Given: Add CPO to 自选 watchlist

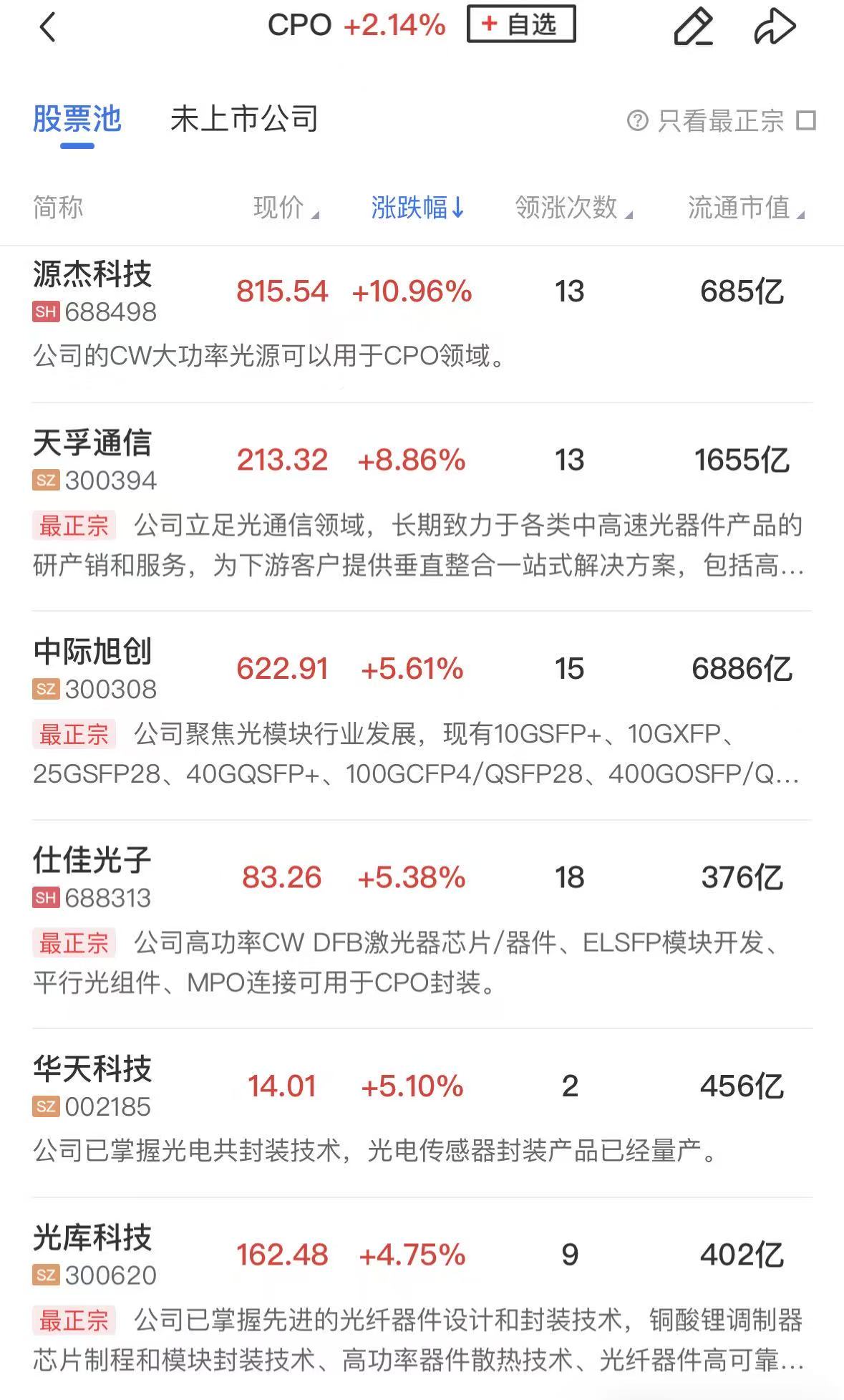Looking at the screenshot, I should [x=521, y=24].
